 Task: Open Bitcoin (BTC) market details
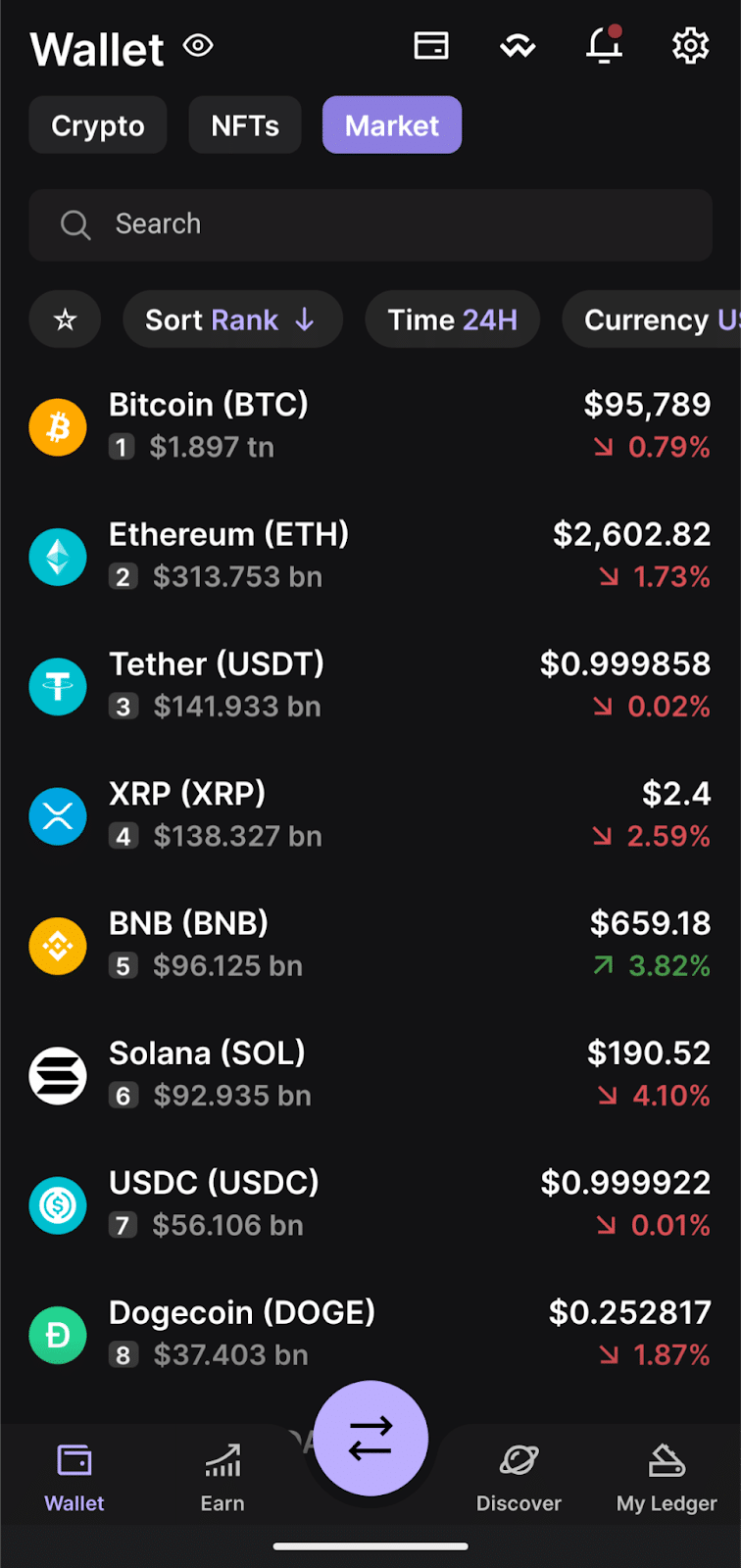click(x=370, y=426)
